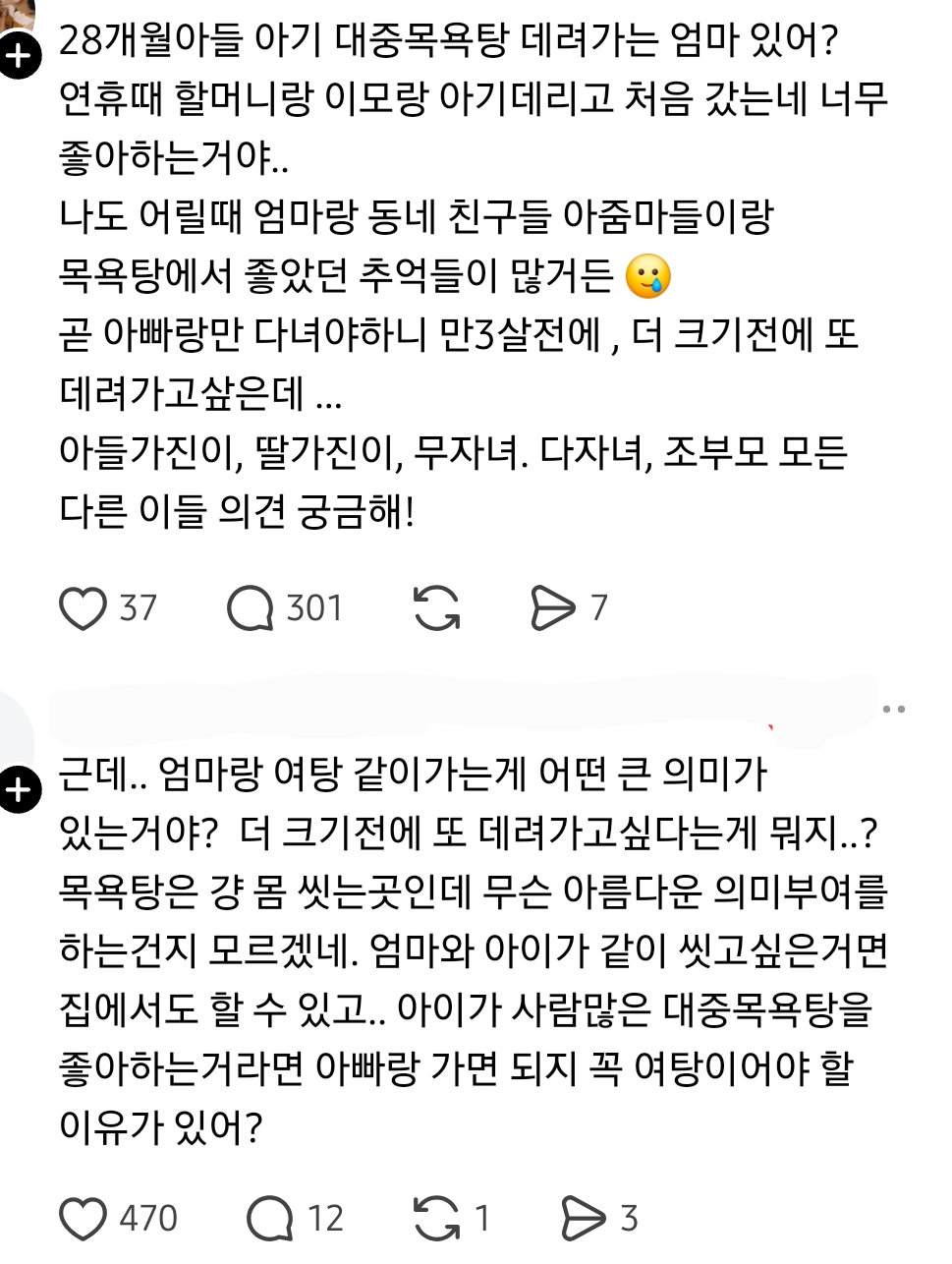
Task: Follow the reply author via plus badge
Action: [20, 789]
